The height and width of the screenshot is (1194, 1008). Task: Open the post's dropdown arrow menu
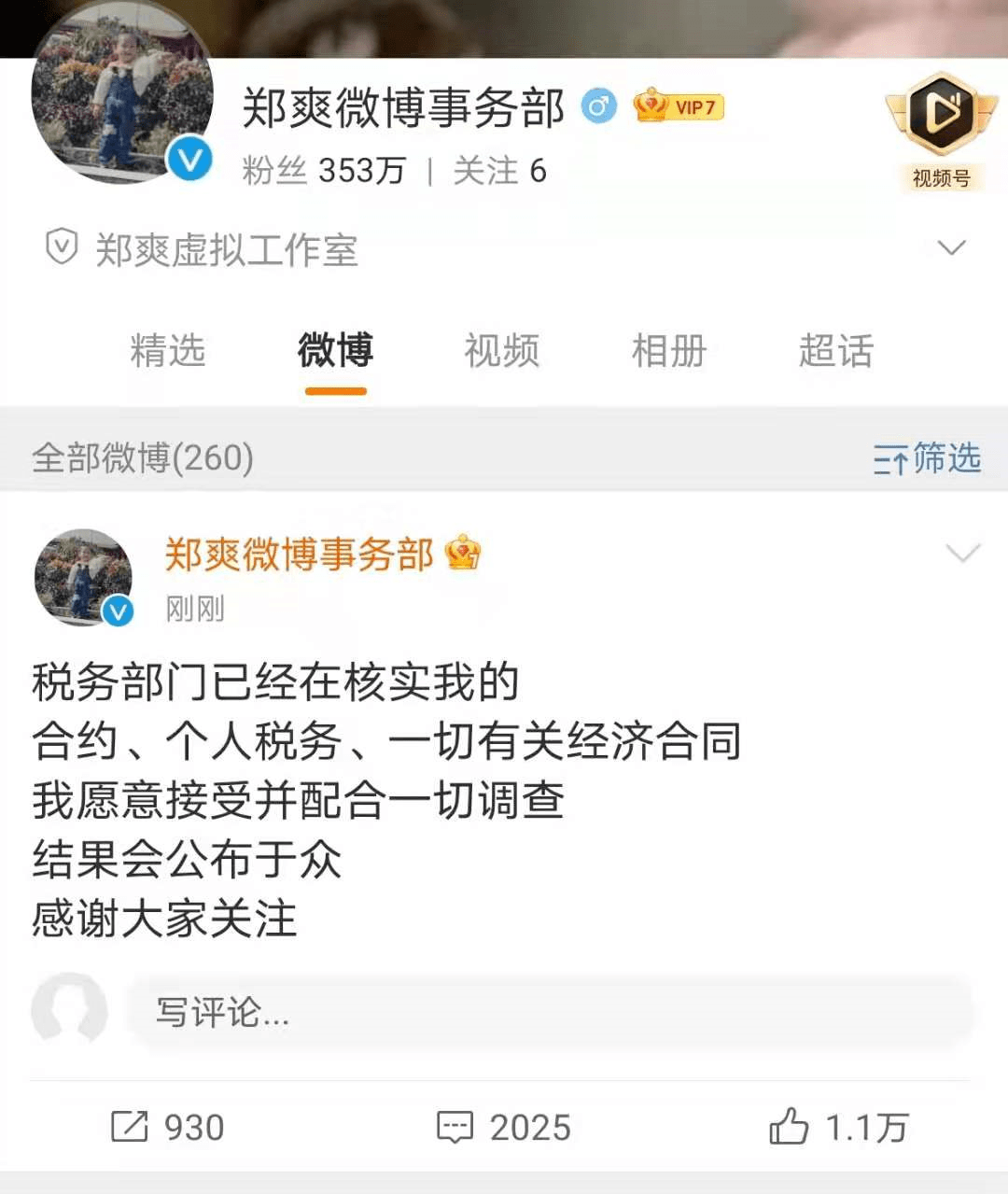click(962, 553)
